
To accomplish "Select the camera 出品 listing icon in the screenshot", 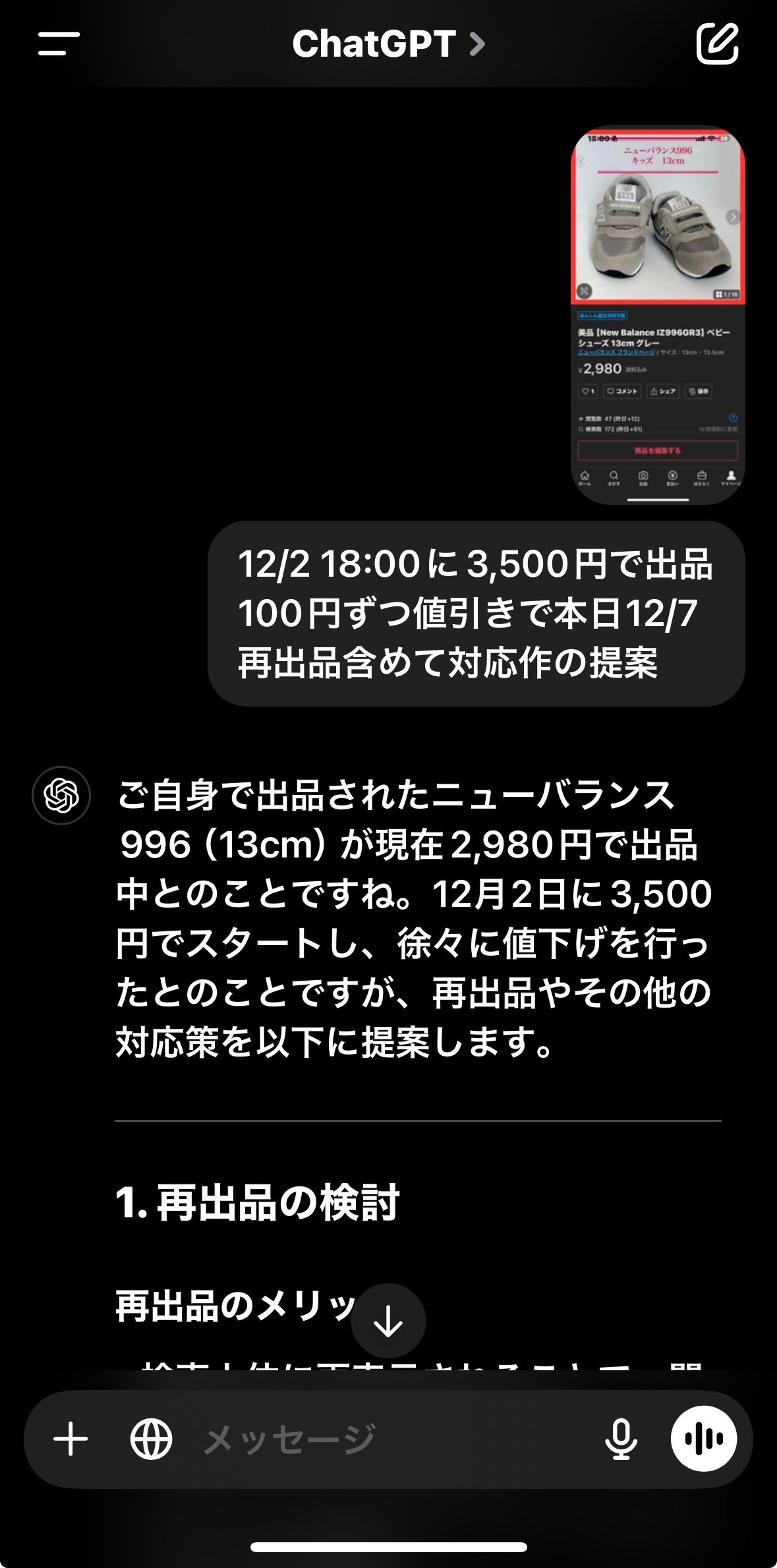I will 643,477.
